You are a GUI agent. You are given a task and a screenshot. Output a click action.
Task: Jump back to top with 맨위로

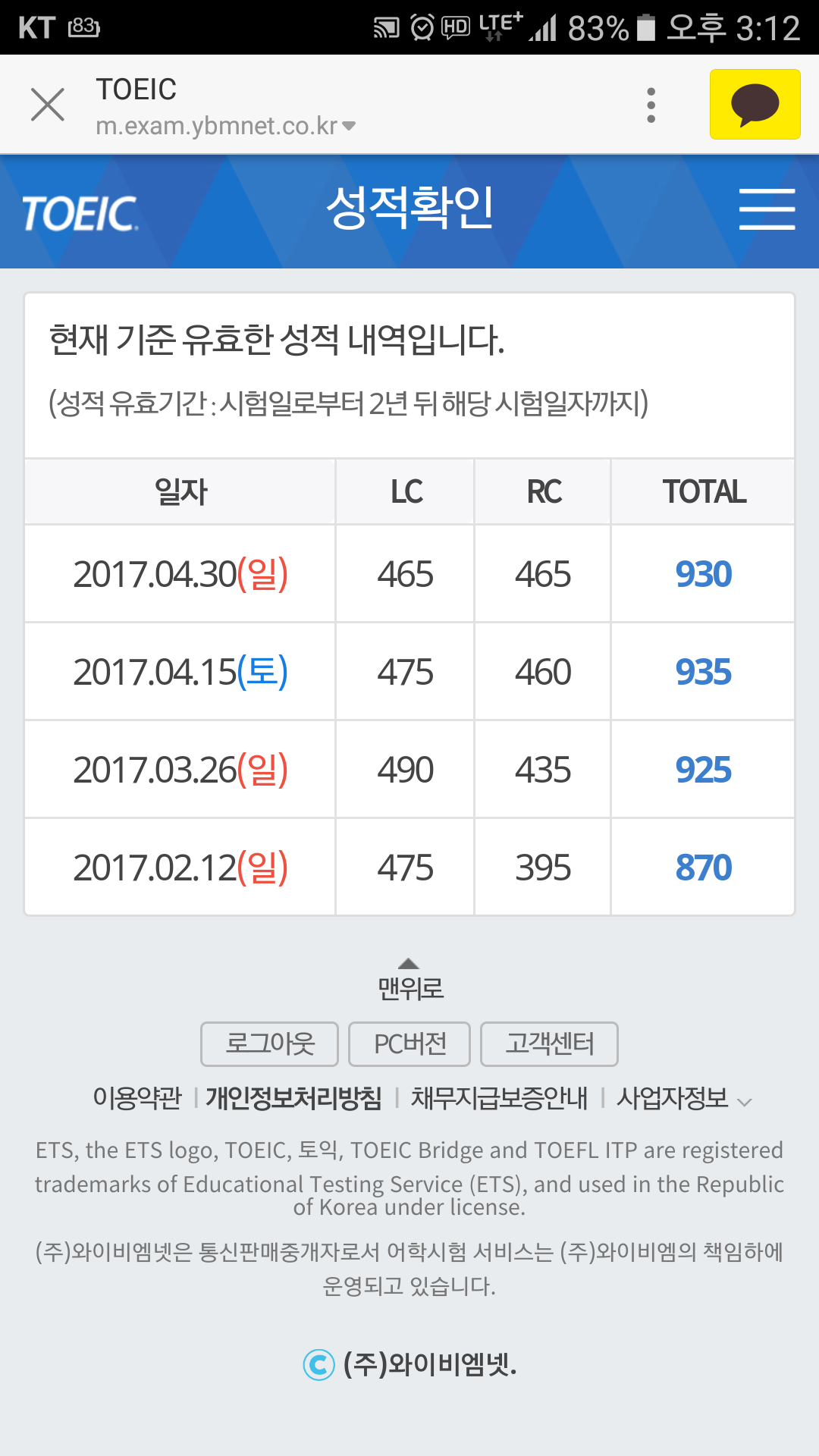pyautogui.click(x=409, y=979)
